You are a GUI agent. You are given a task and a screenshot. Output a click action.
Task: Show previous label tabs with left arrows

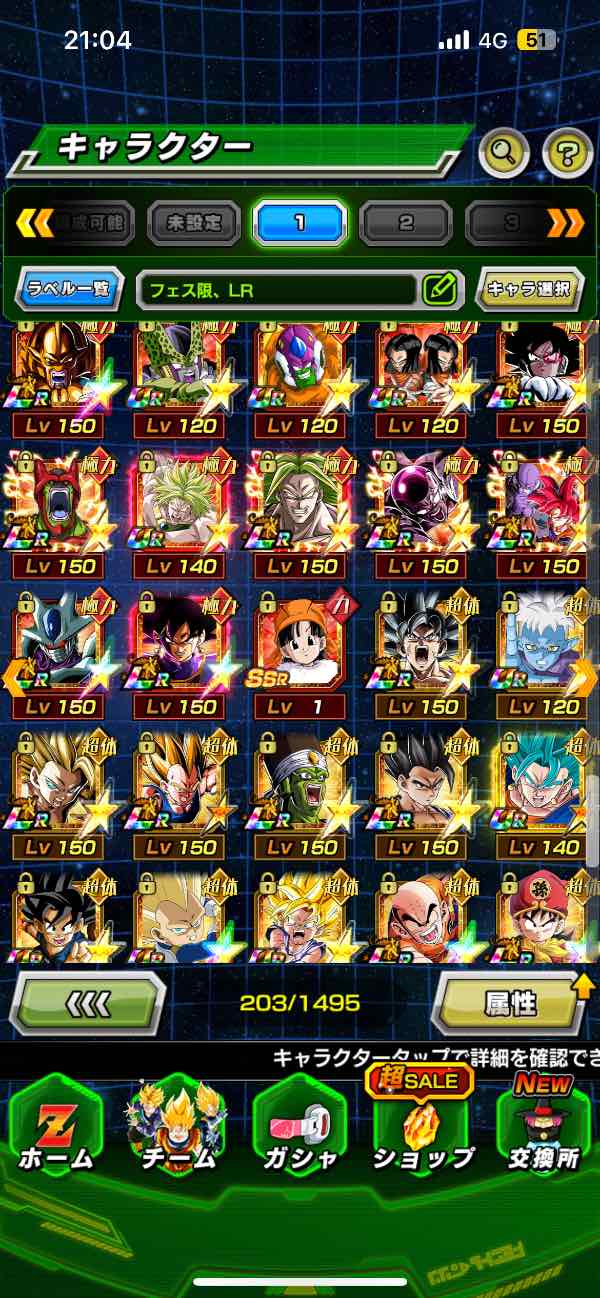tap(33, 222)
